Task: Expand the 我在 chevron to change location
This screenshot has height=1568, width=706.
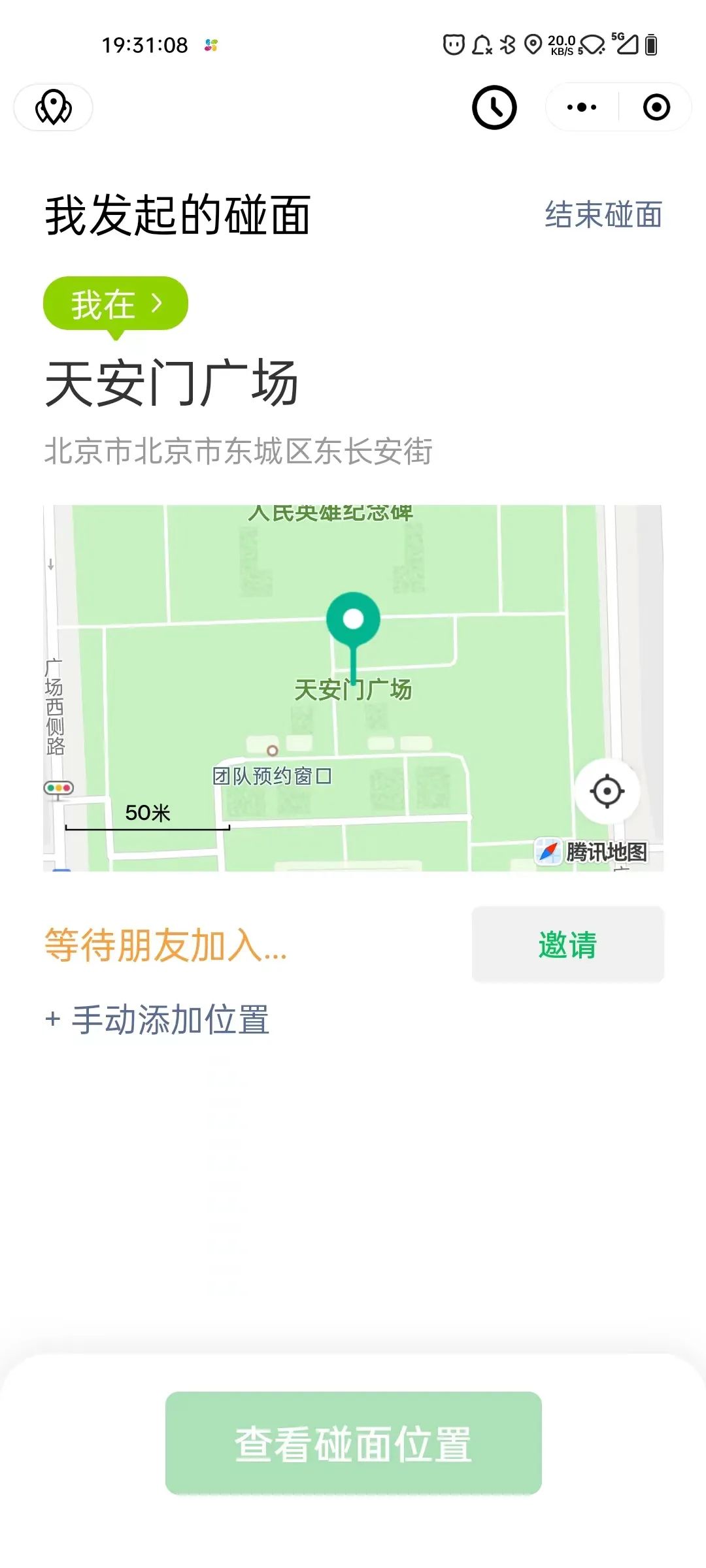Action: tap(157, 302)
